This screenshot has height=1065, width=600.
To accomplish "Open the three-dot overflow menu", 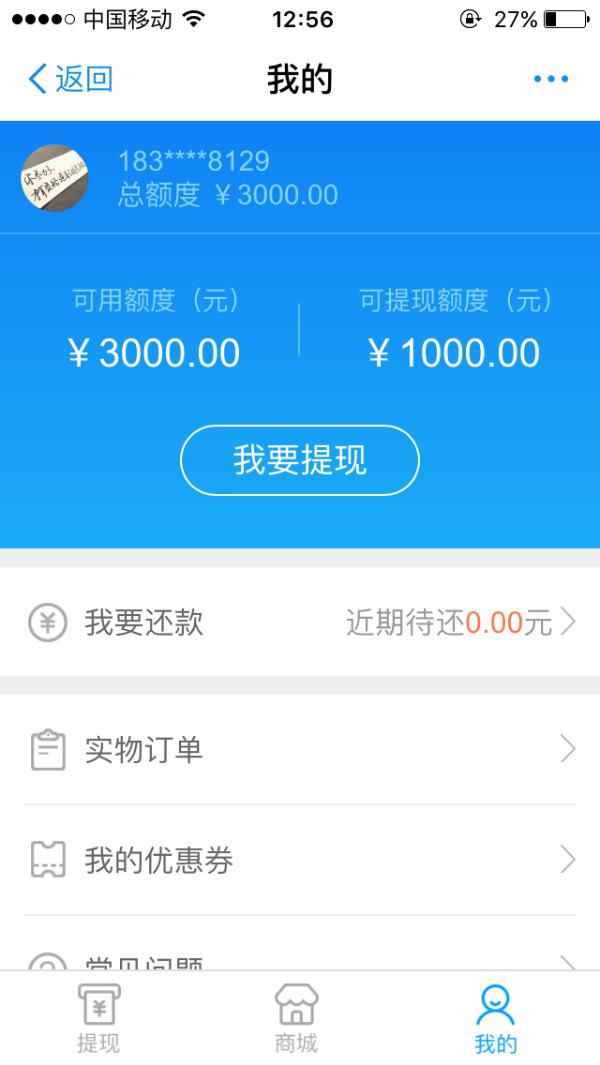I will [x=551, y=79].
